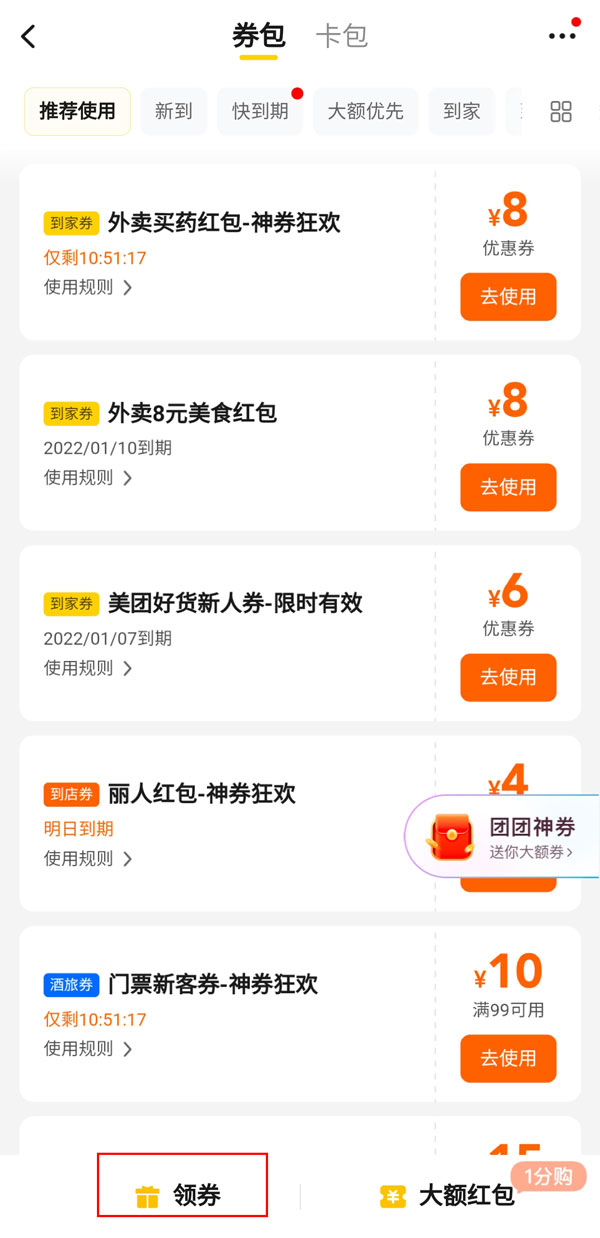Expand 使用规则 for 丽人红包-神券狂欢
Screen dimensions: 600x1238
click(88, 859)
